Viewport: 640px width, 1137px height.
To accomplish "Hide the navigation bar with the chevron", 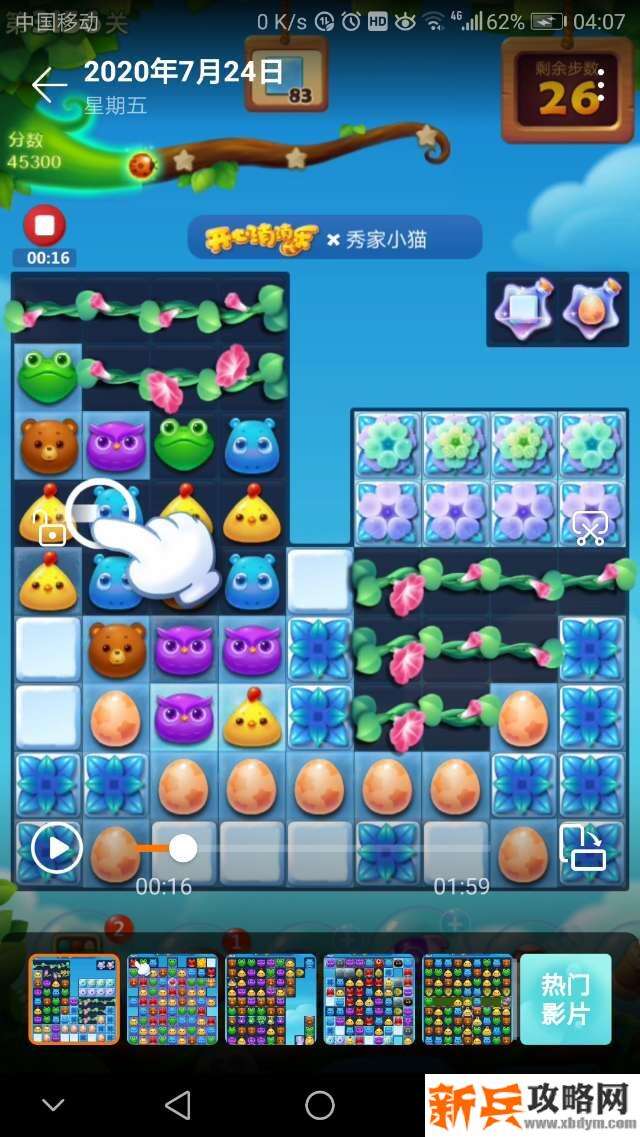I will [x=53, y=1105].
